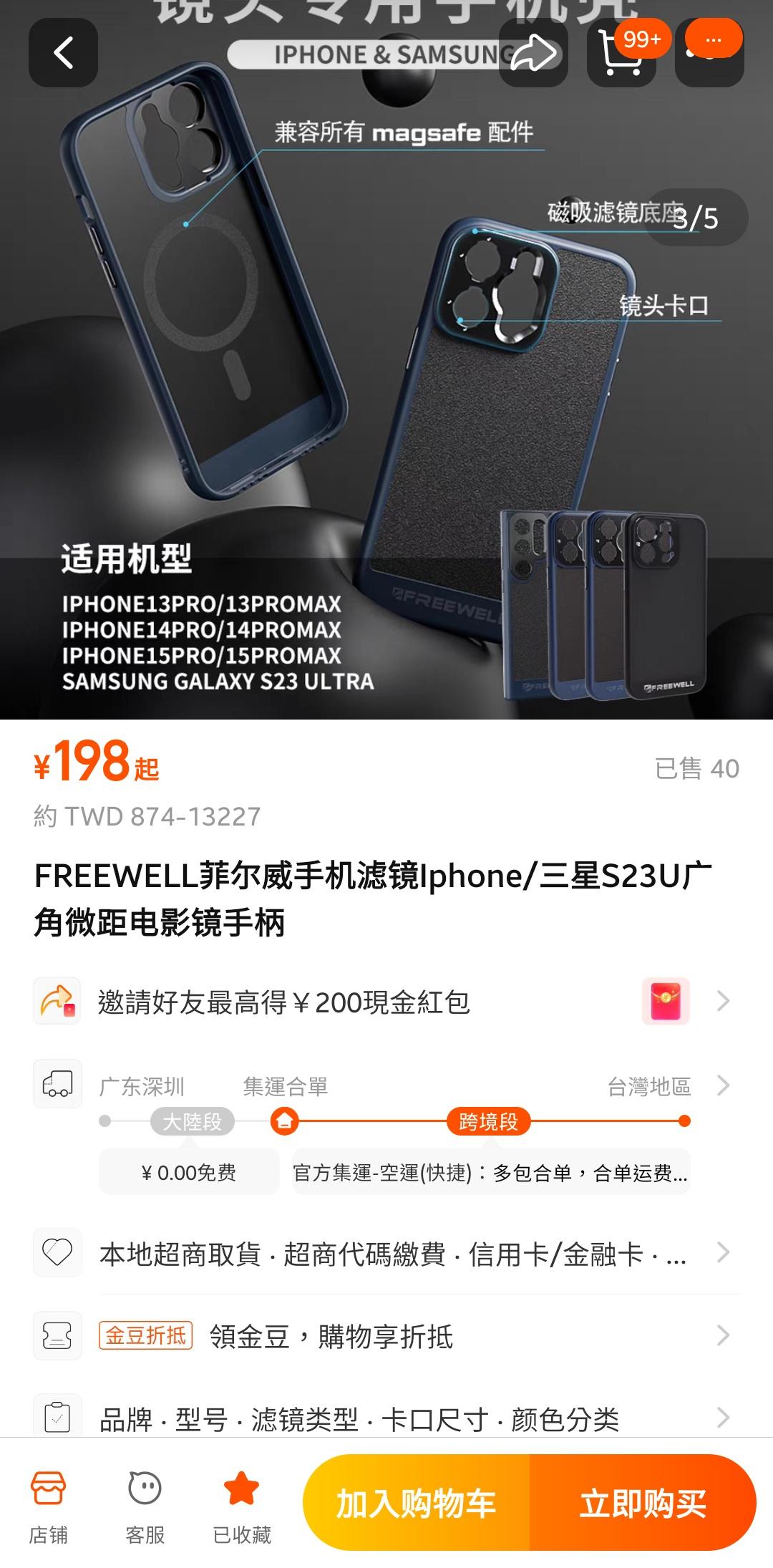Screen dimensions: 773x1568
Task: Tap 加入购物车 to add to cart
Action: pos(417,1503)
